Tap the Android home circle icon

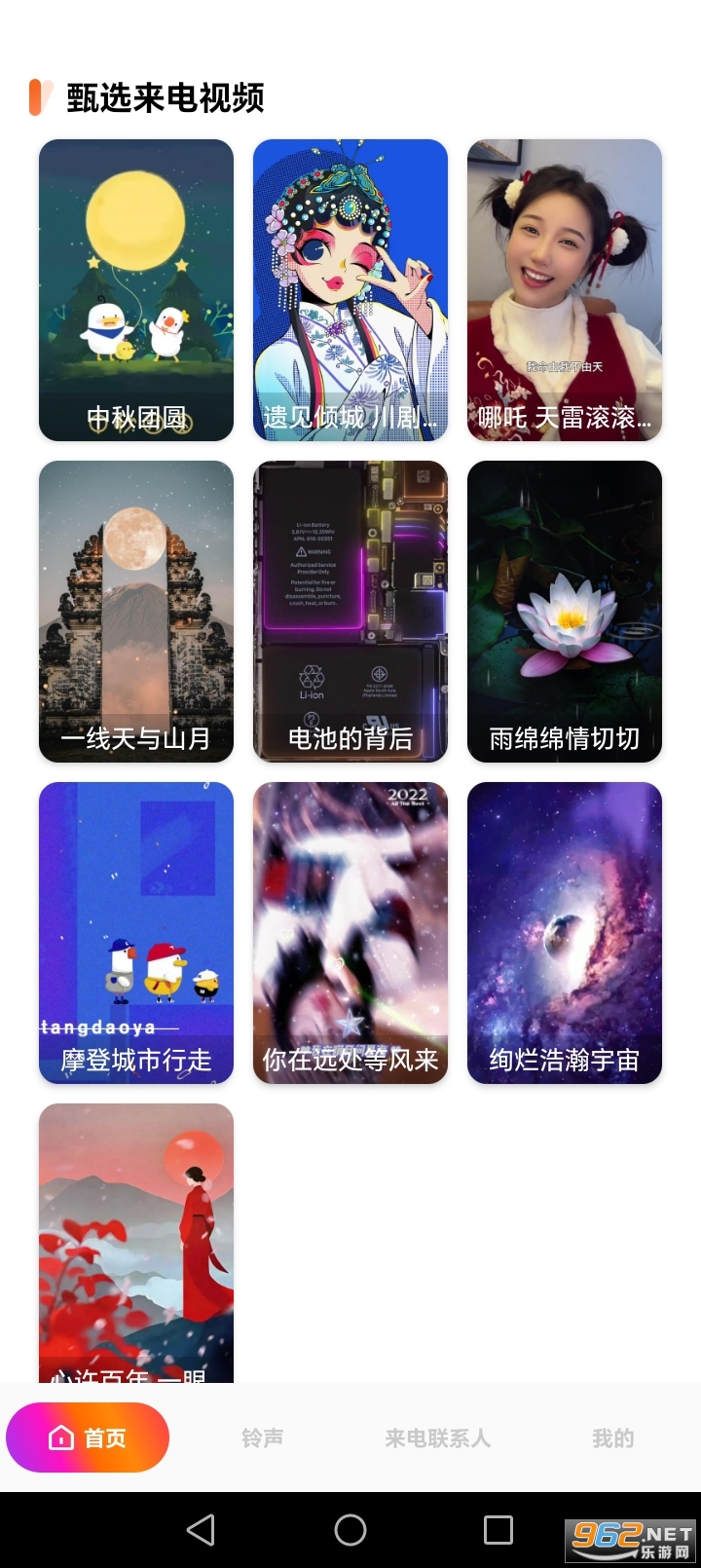click(x=350, y=1533)
